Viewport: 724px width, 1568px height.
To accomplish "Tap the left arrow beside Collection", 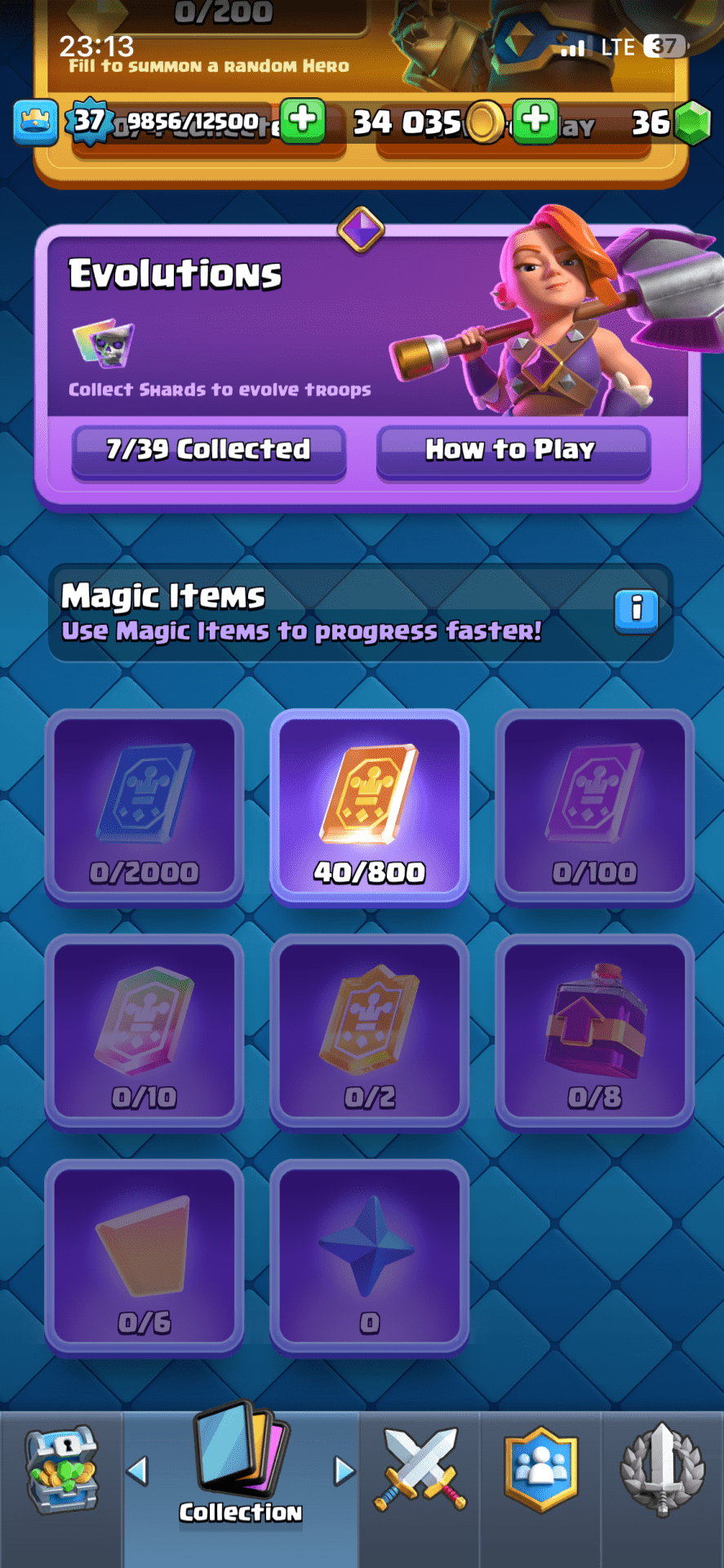I will [x=138, y=1471].
